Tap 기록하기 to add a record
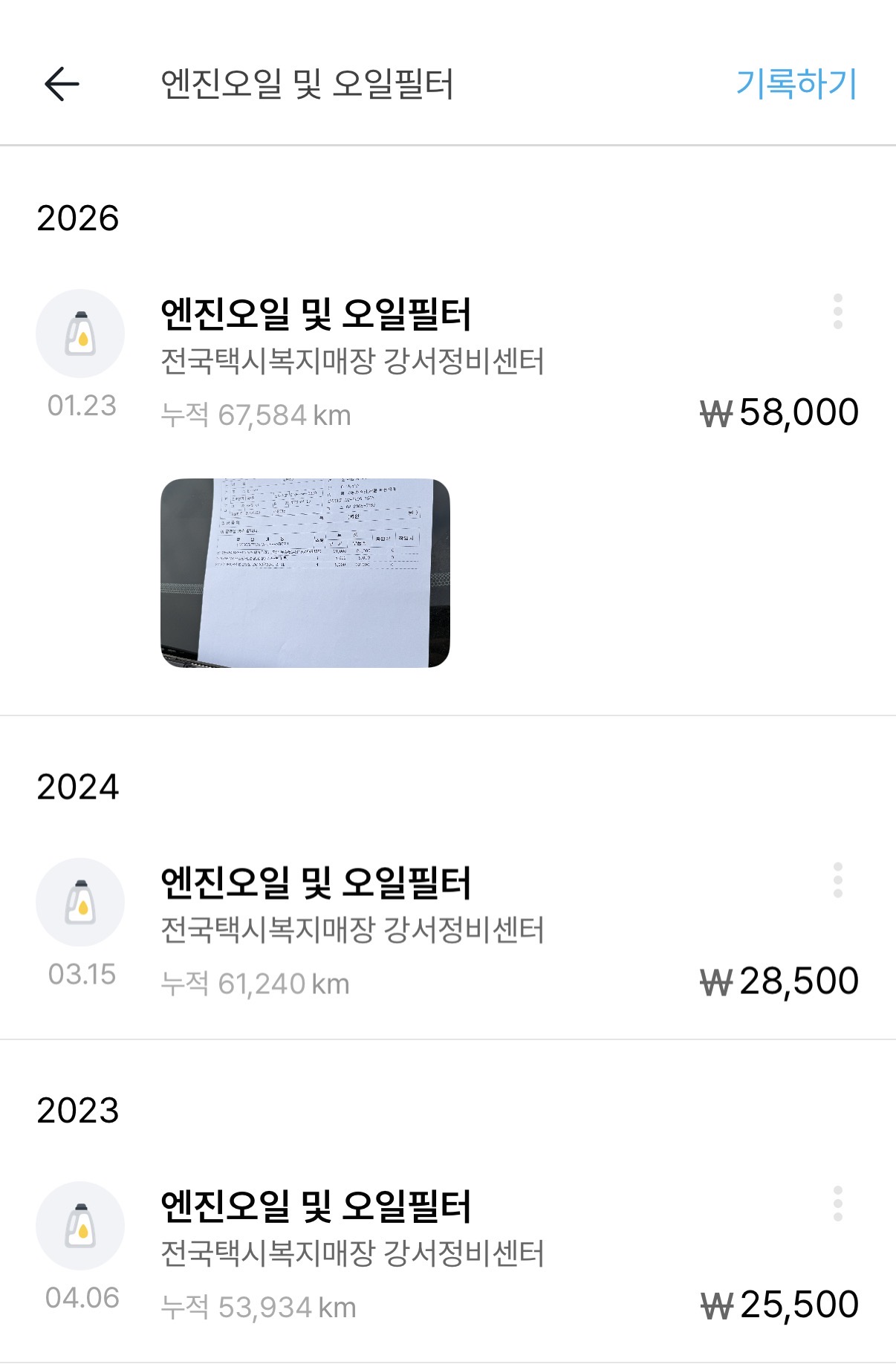896x1367 pixels. (796, 83)
